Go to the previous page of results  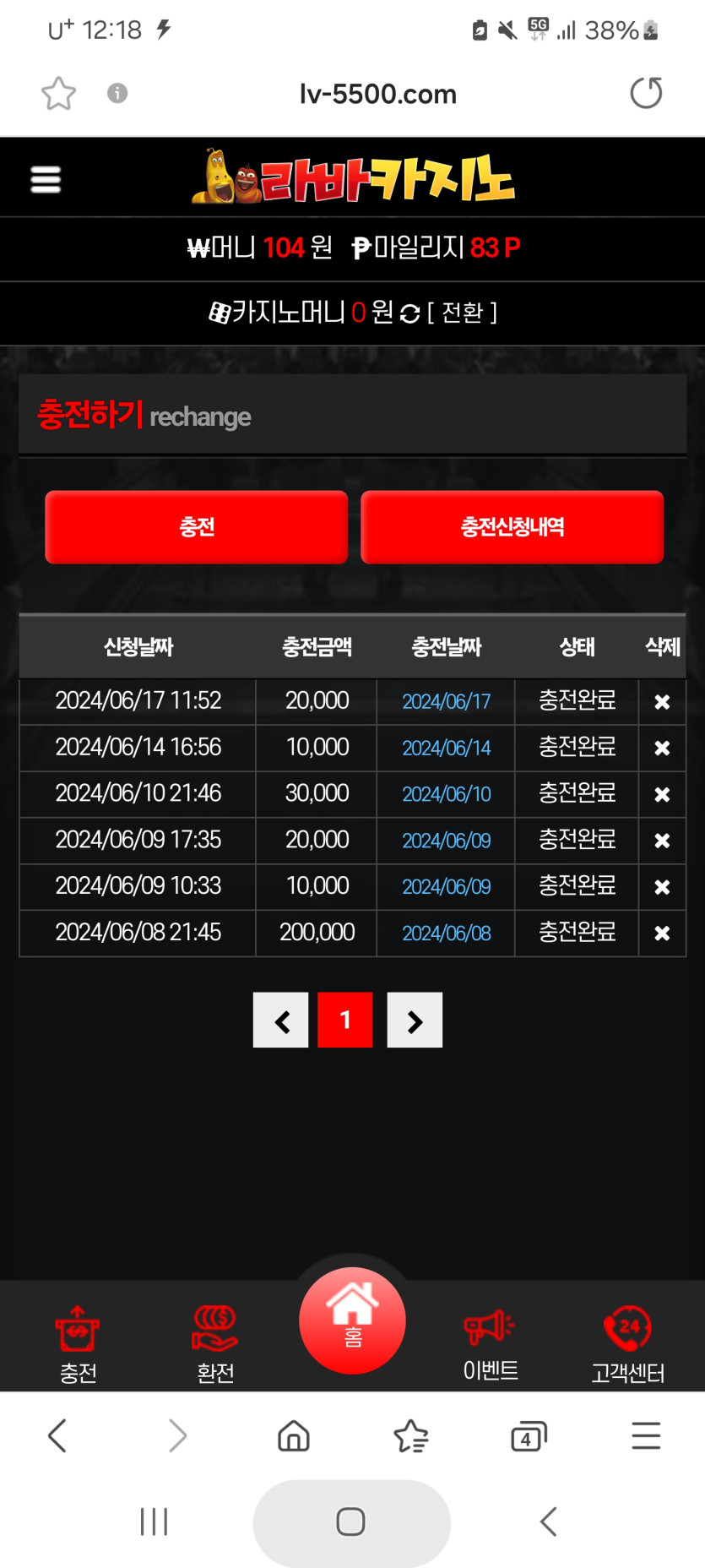(281, 1021)
